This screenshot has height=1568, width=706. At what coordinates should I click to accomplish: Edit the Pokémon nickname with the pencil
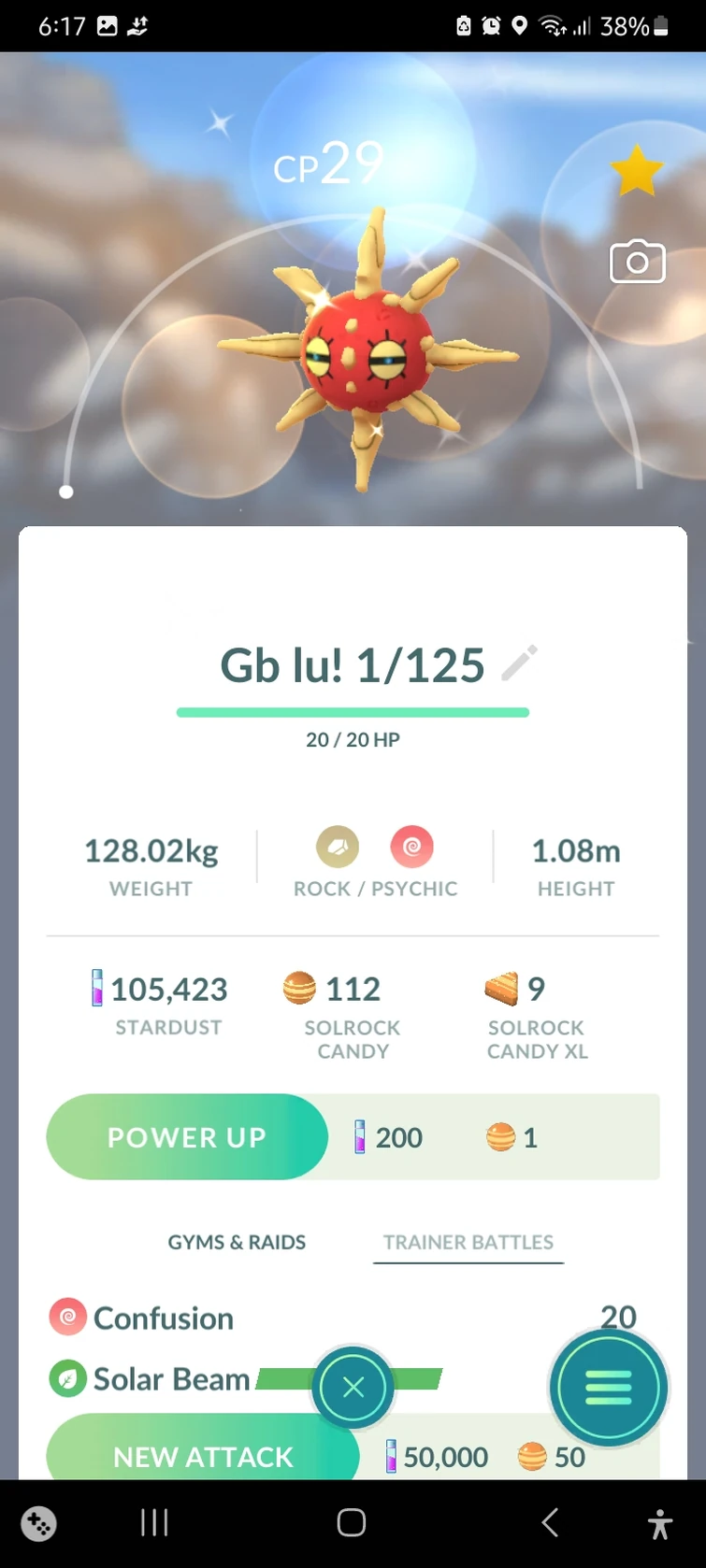tap(519, 663)
